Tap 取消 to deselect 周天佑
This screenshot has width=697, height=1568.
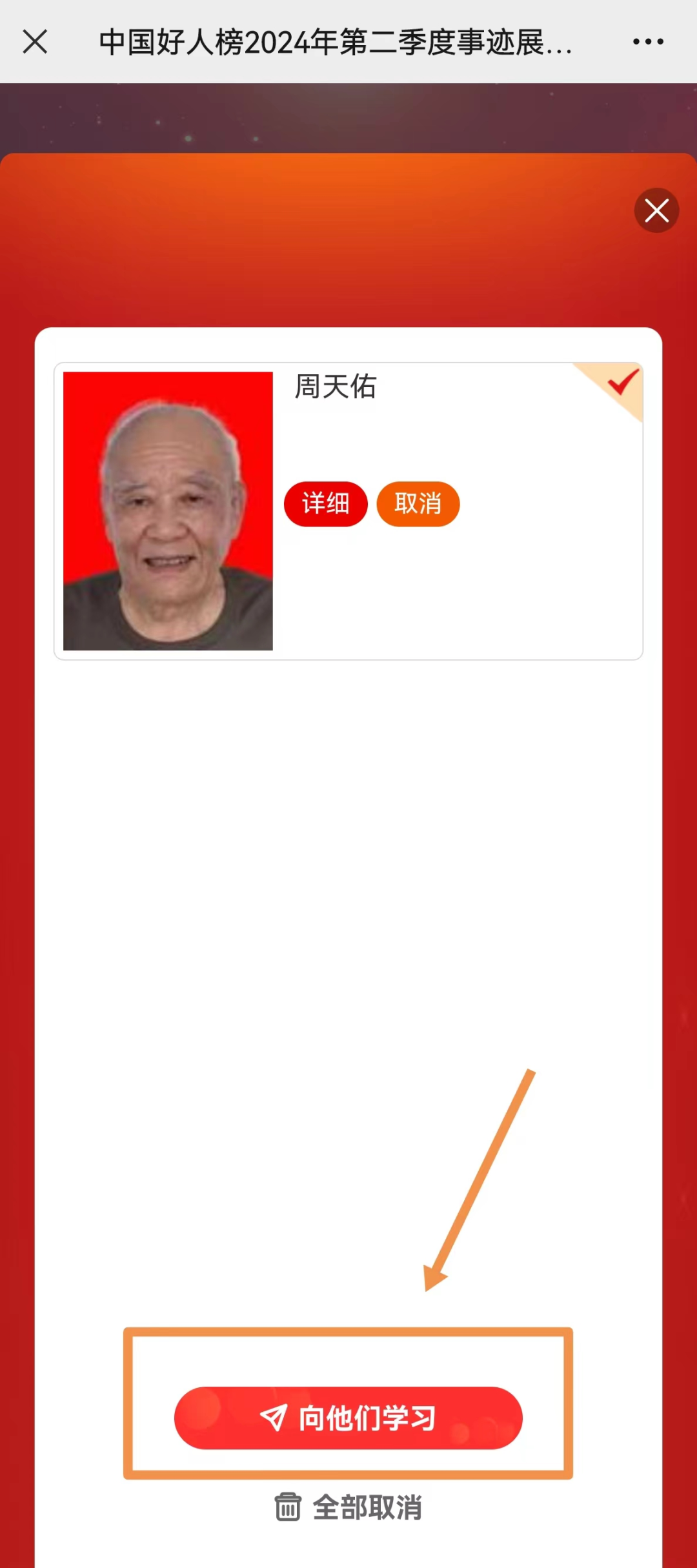tap(418, 503)
